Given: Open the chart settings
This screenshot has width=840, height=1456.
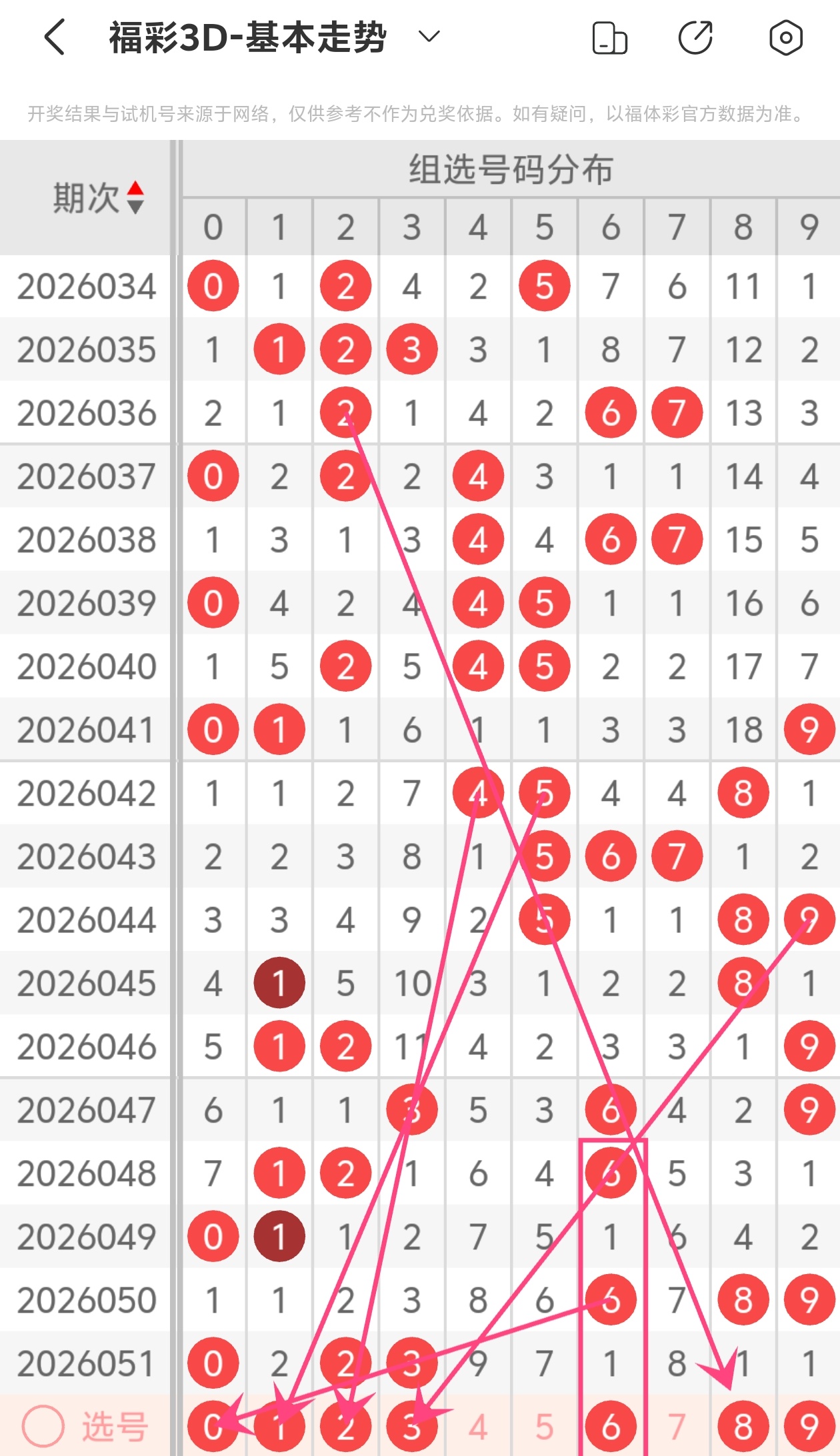Looking at the screenshot, I should [785, 37].
